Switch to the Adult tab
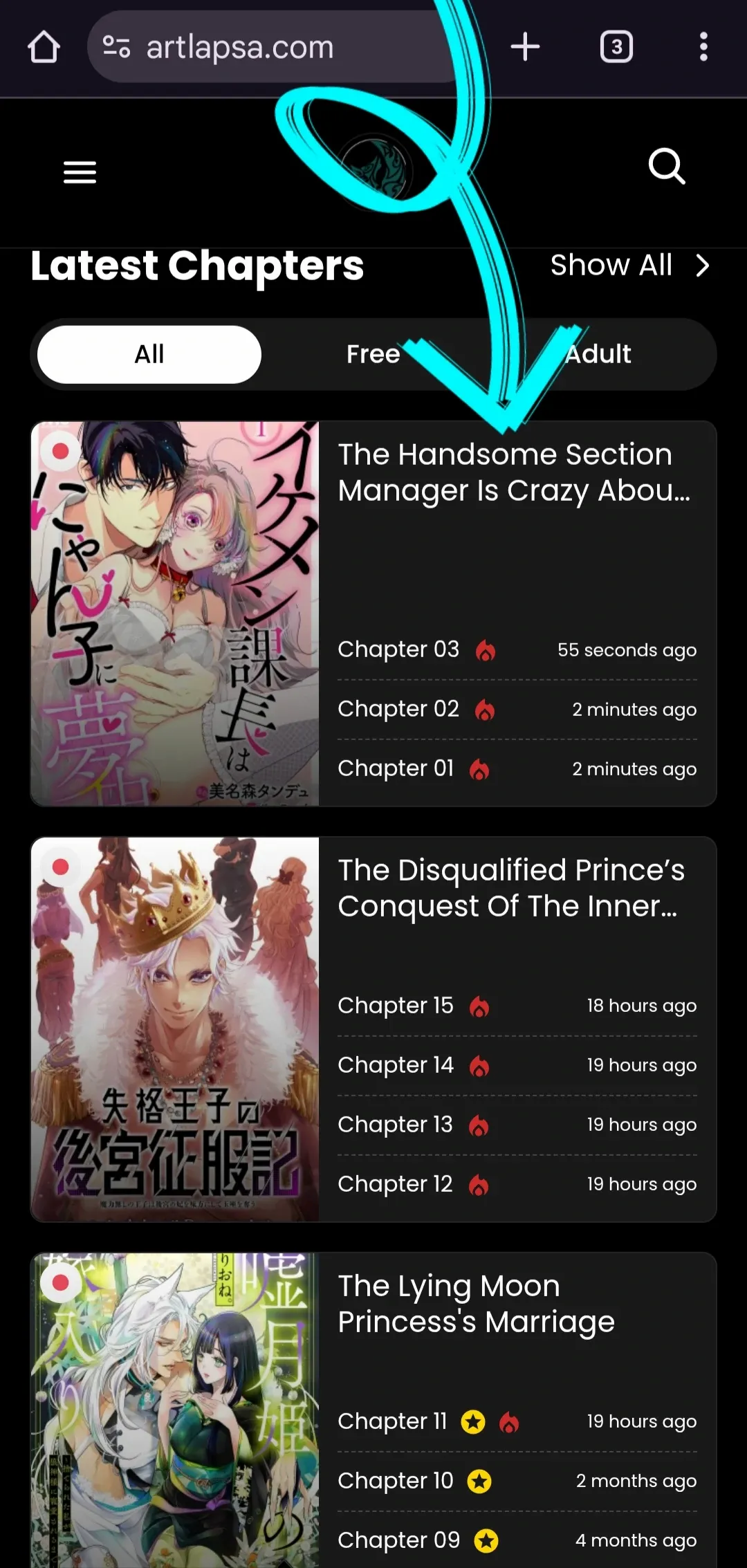 598,354
